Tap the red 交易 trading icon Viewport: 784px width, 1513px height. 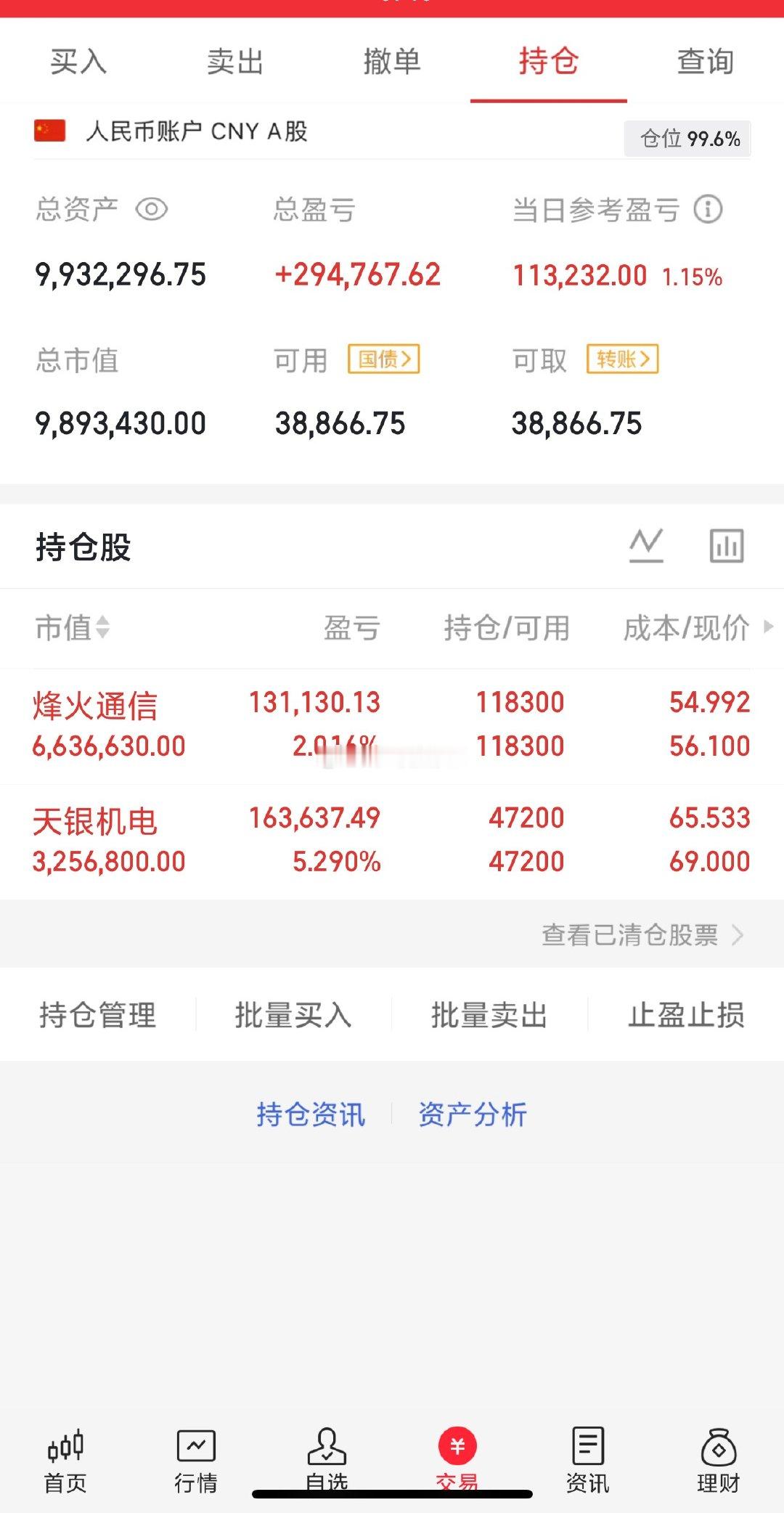pyautogui.click(x=456, y=1456)
